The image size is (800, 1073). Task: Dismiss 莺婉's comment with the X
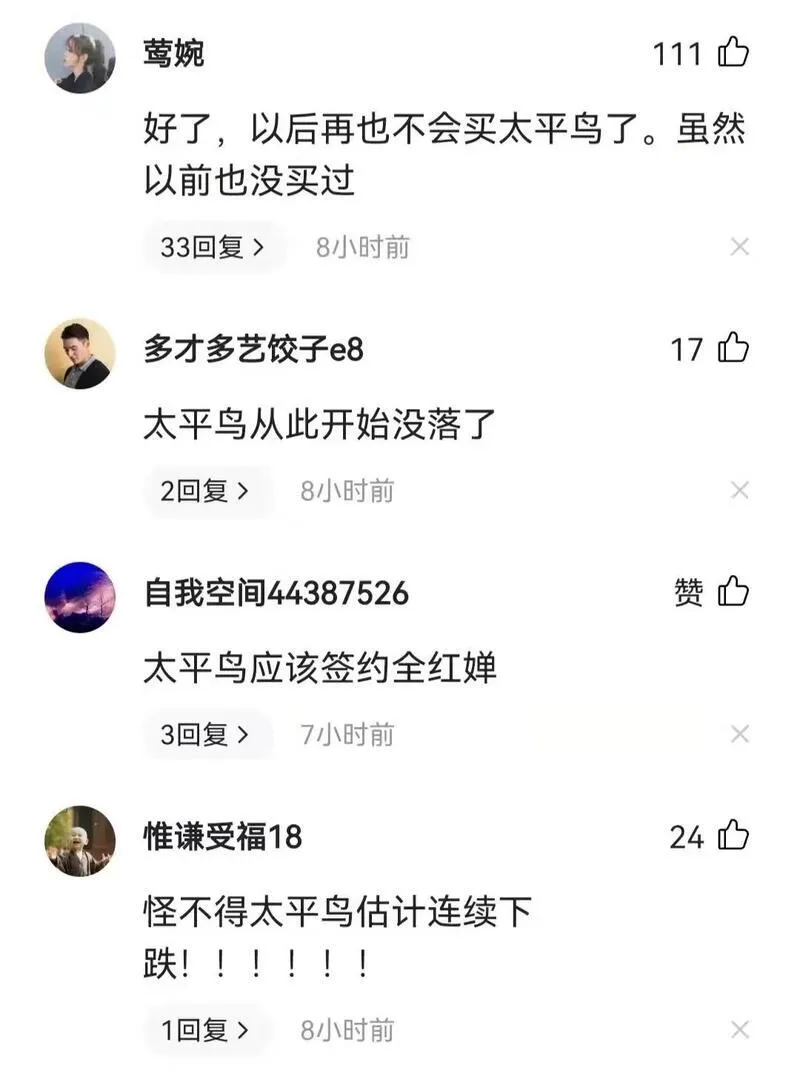(x=740, y=247)
